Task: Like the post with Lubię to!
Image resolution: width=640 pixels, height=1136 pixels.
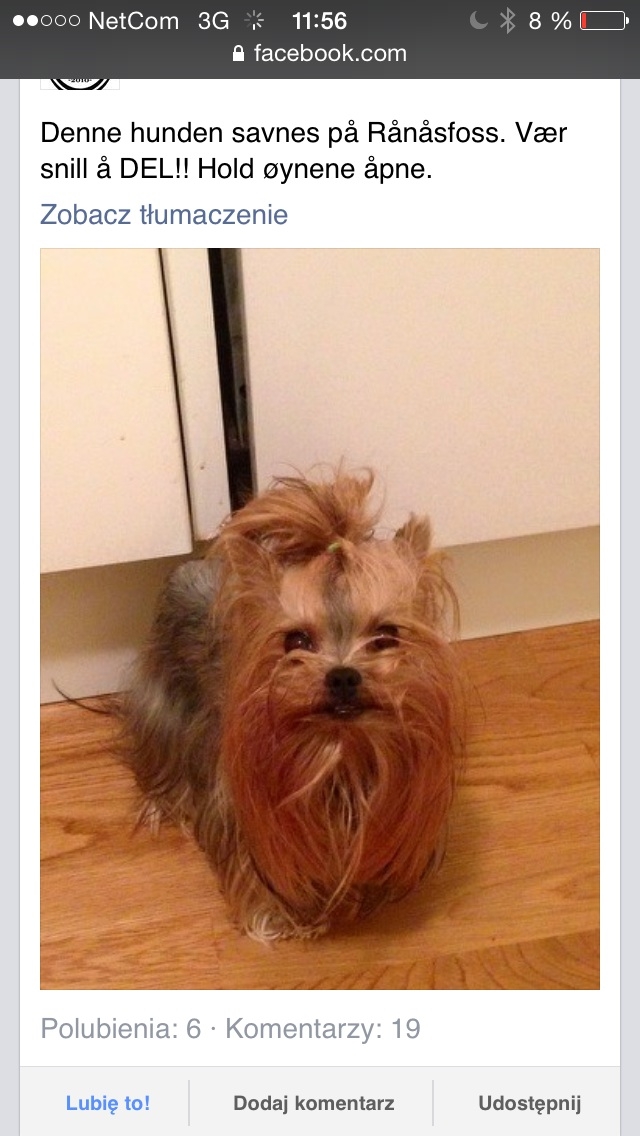Action: point(108,1103)
